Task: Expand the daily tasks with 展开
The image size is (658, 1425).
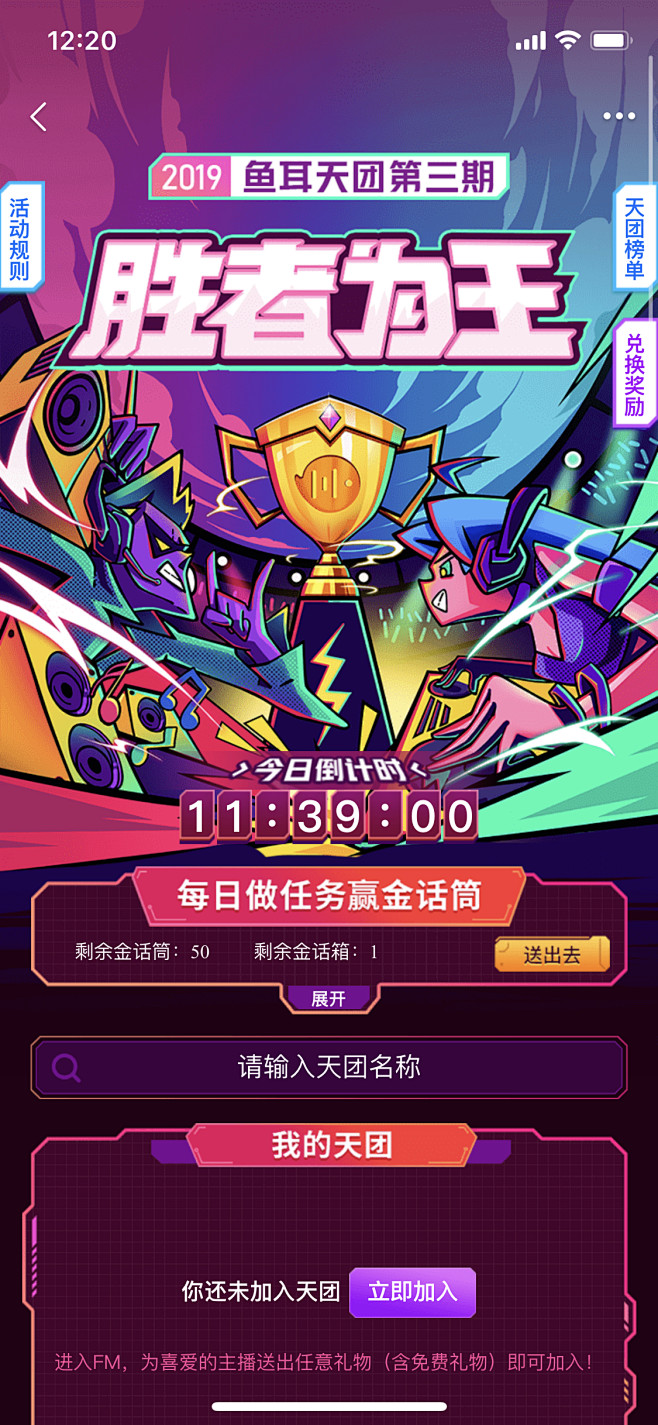Action: coord(328,999)
